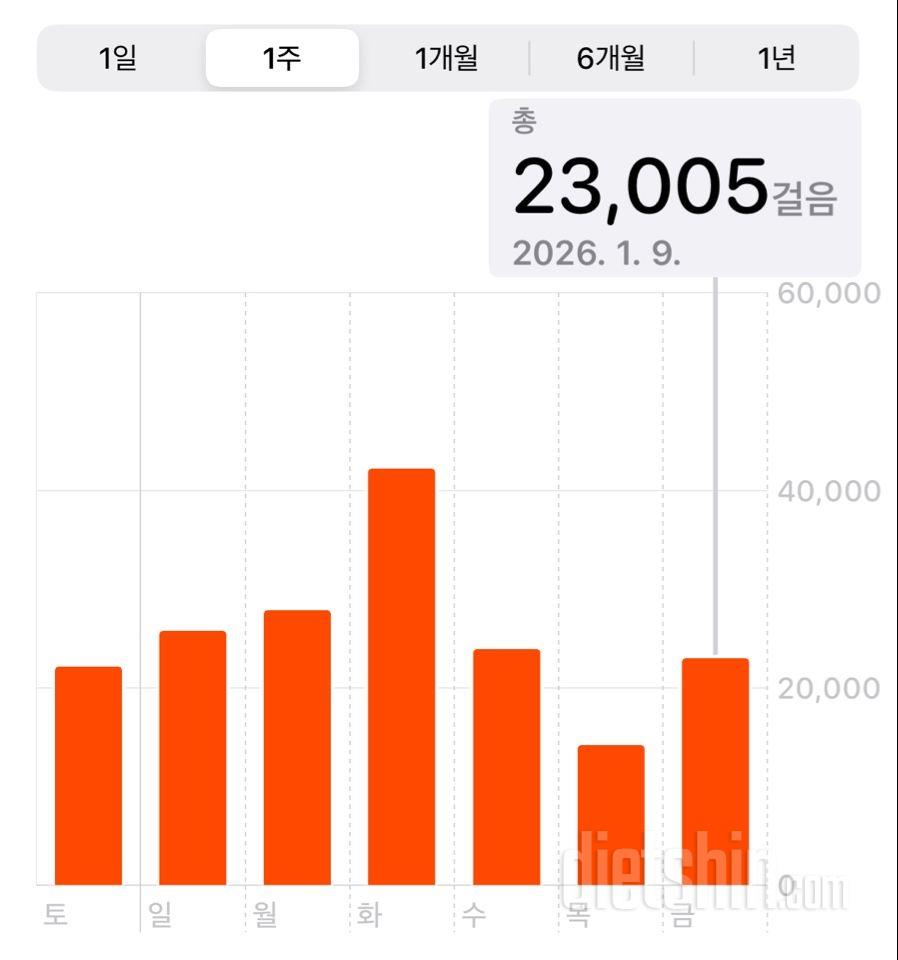Show the 6개월 step chart
Viewport: 898px width, 960px height.
[x=611, y=58]
